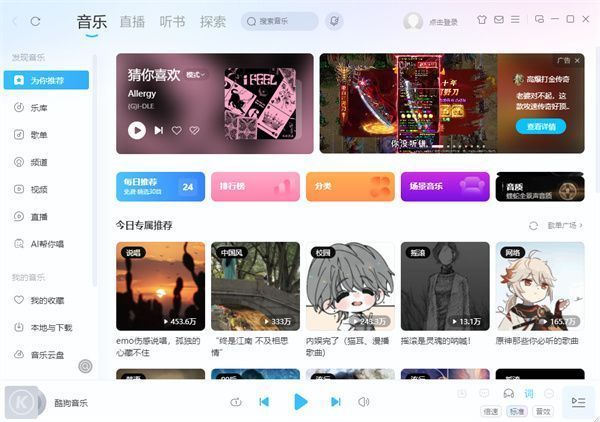Open the 排行榜 card

pyautogui.click(x=255, y=186)
